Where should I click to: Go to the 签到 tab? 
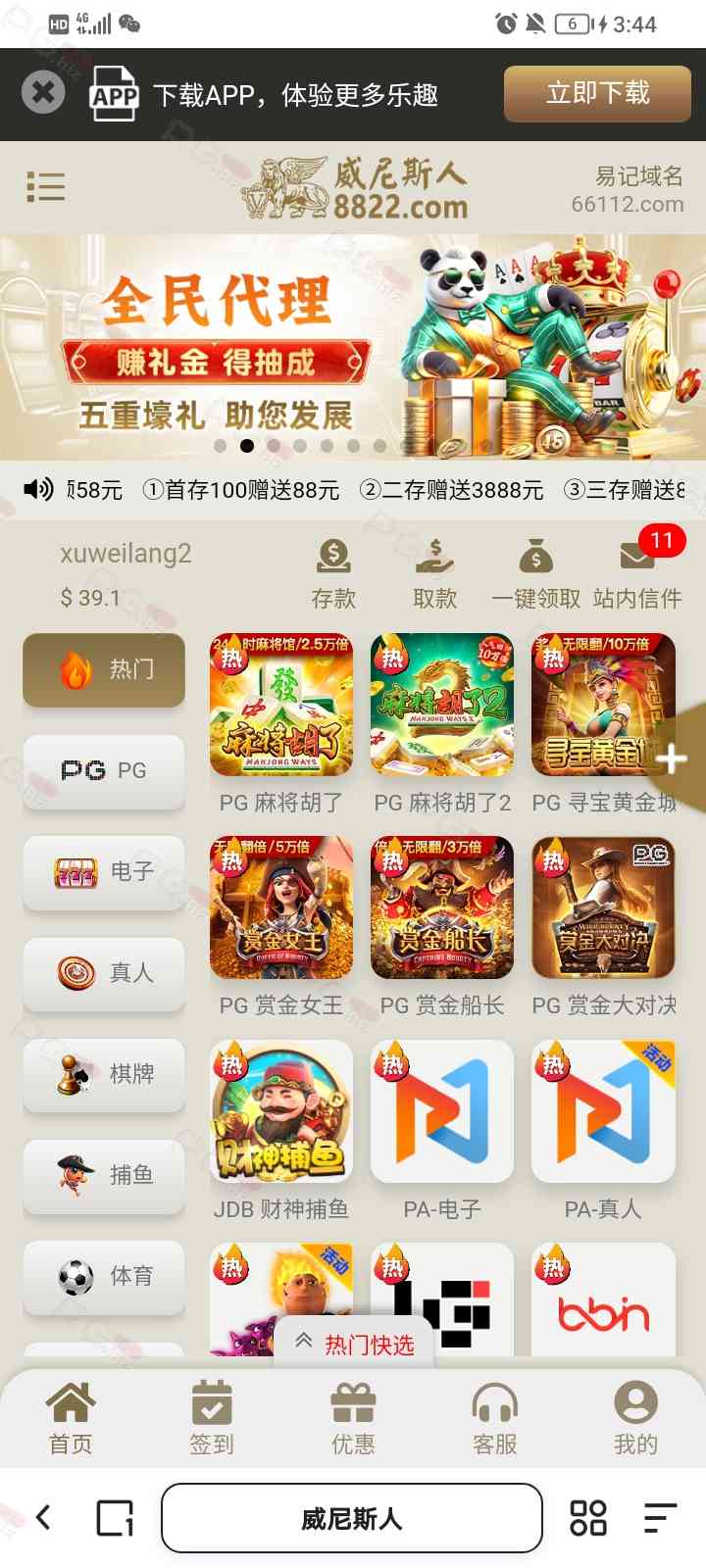(x=212, y=1418)
